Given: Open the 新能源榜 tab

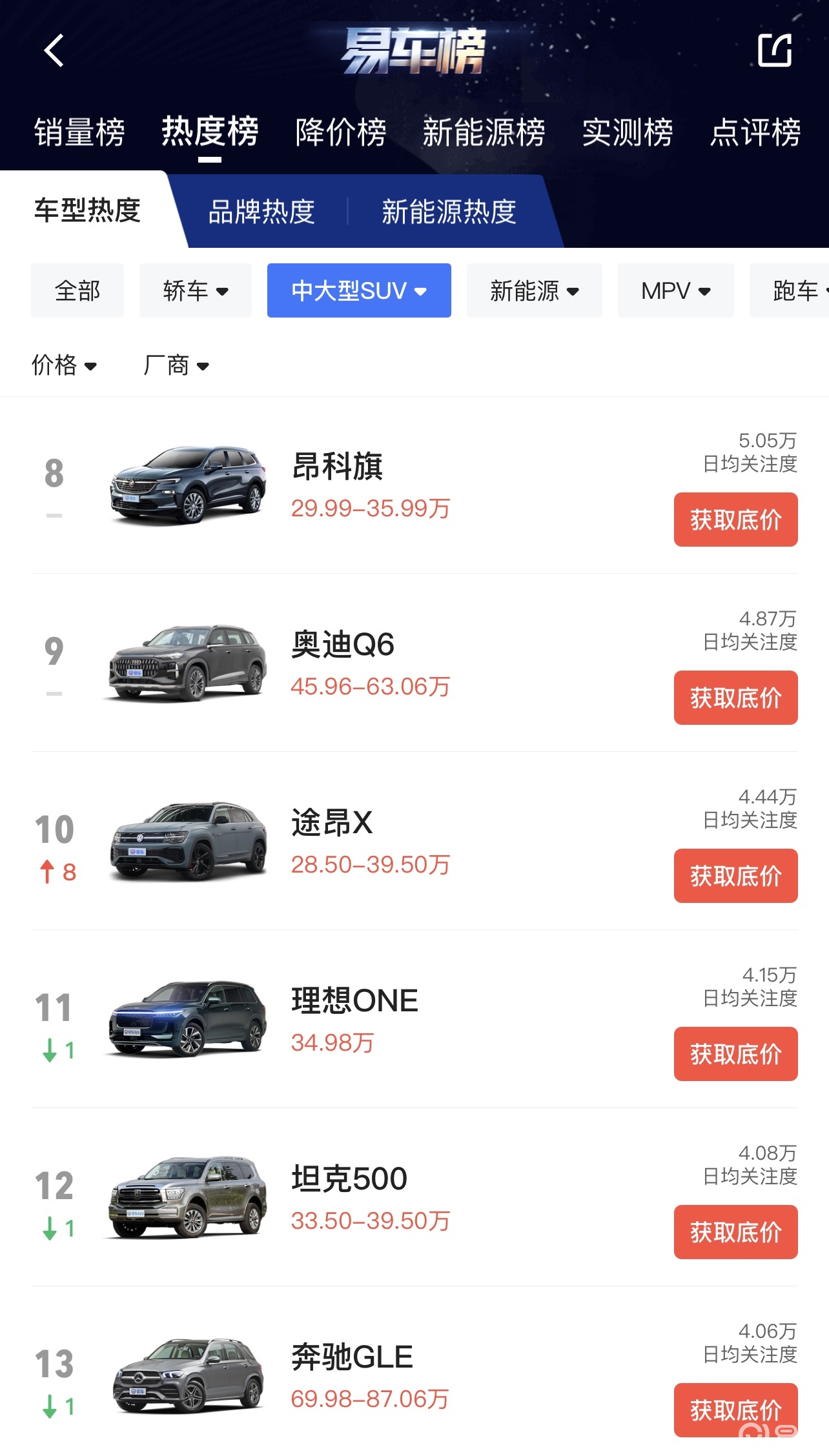Looking at the screenshot, I should [484, 132].
